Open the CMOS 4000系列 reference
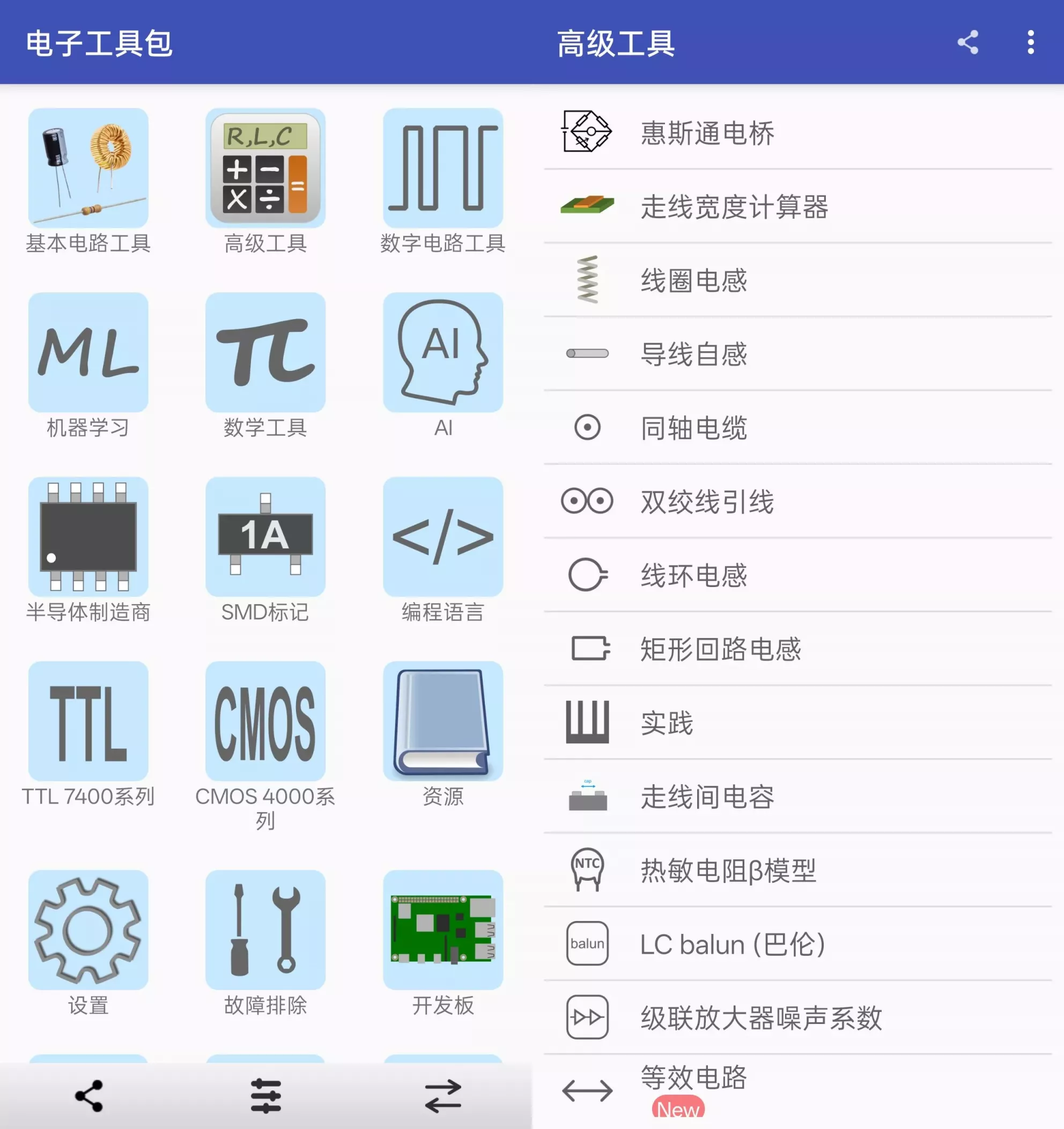1064x1129 pixels. coord(265,721)
